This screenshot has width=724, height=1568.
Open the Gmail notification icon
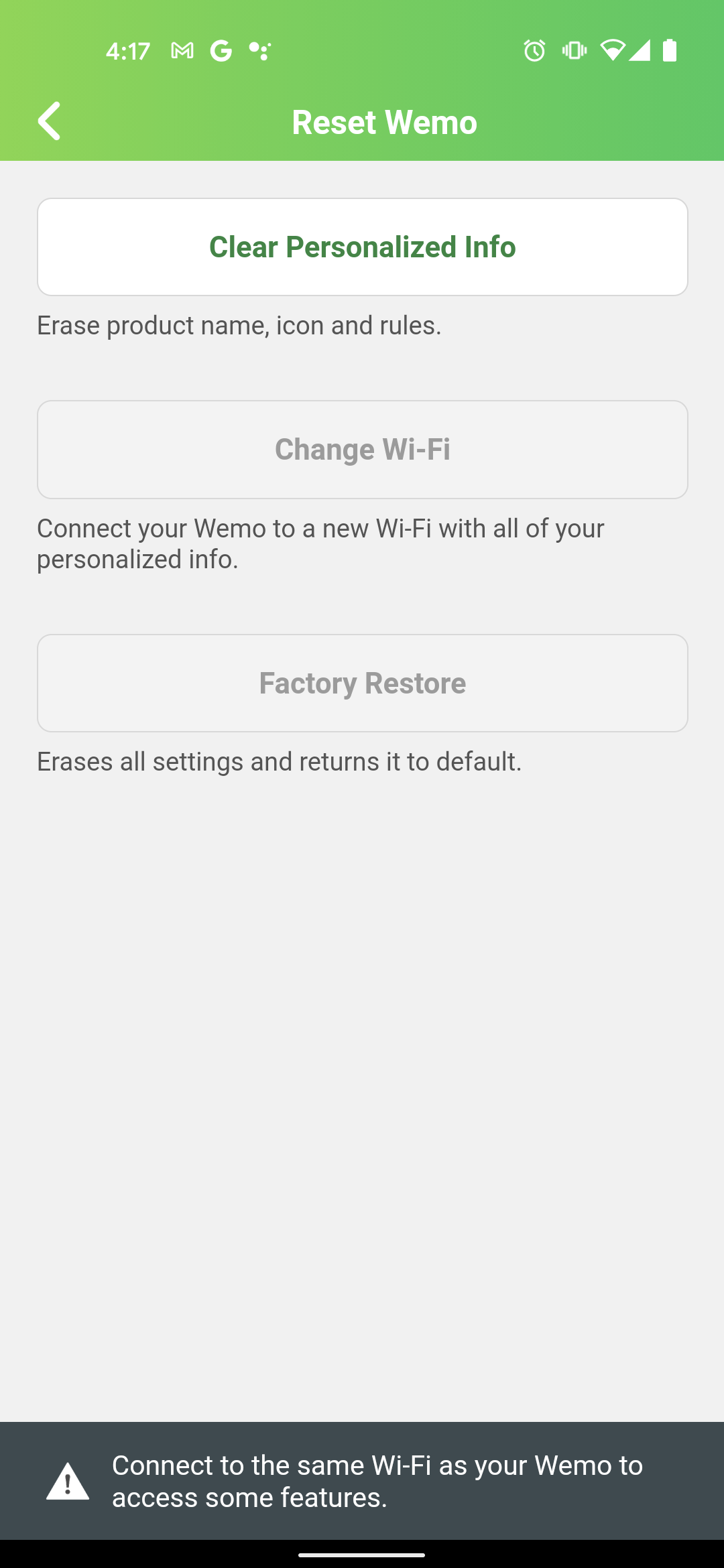[x=181, y=50]
